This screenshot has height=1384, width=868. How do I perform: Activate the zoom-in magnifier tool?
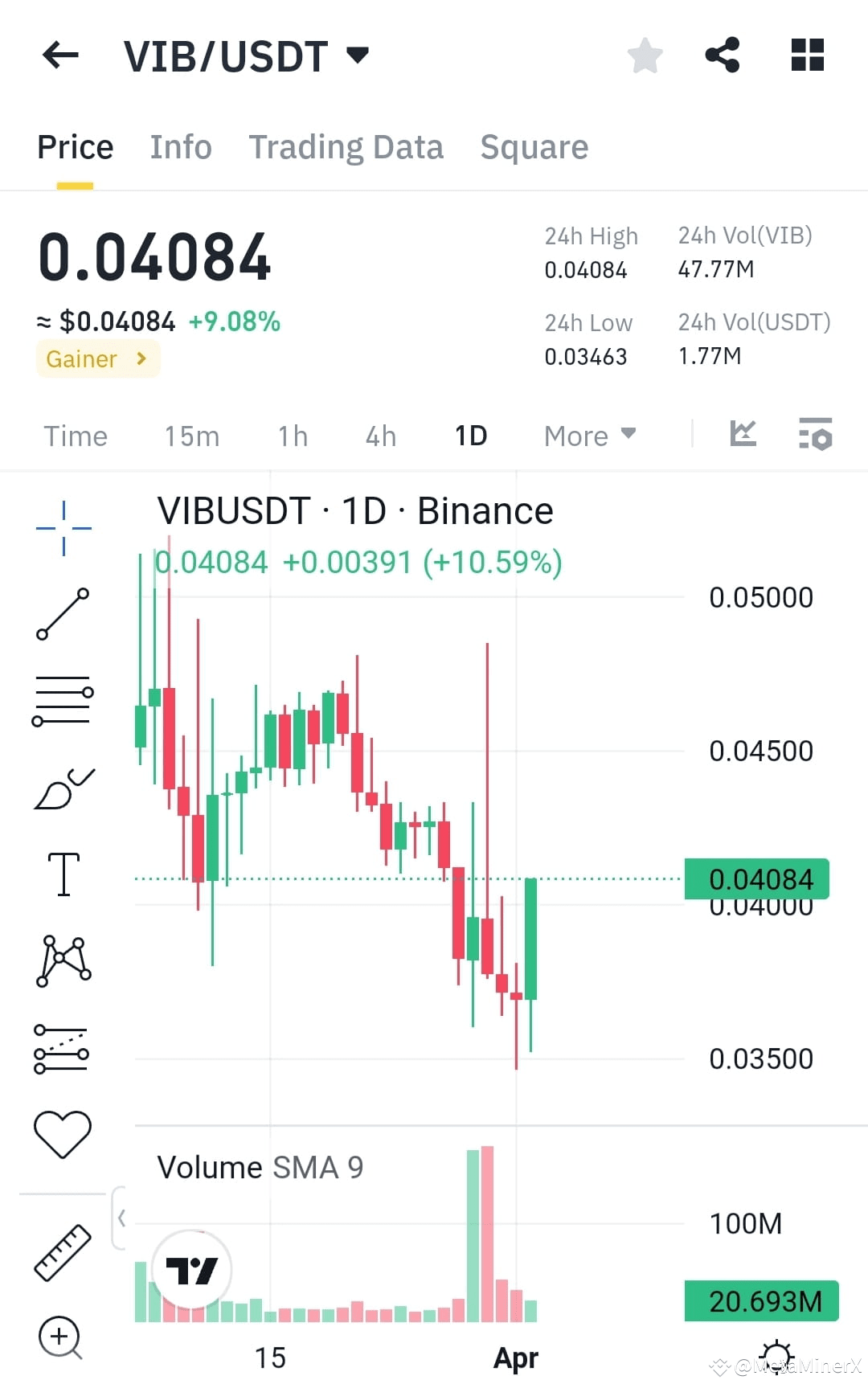click(58, 1334)
